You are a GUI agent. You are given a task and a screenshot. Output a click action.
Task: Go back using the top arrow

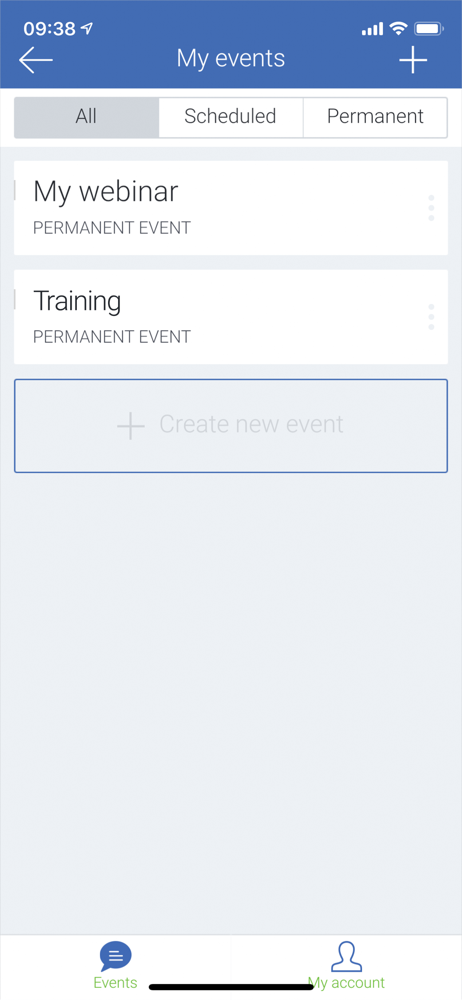click(36, 60)
